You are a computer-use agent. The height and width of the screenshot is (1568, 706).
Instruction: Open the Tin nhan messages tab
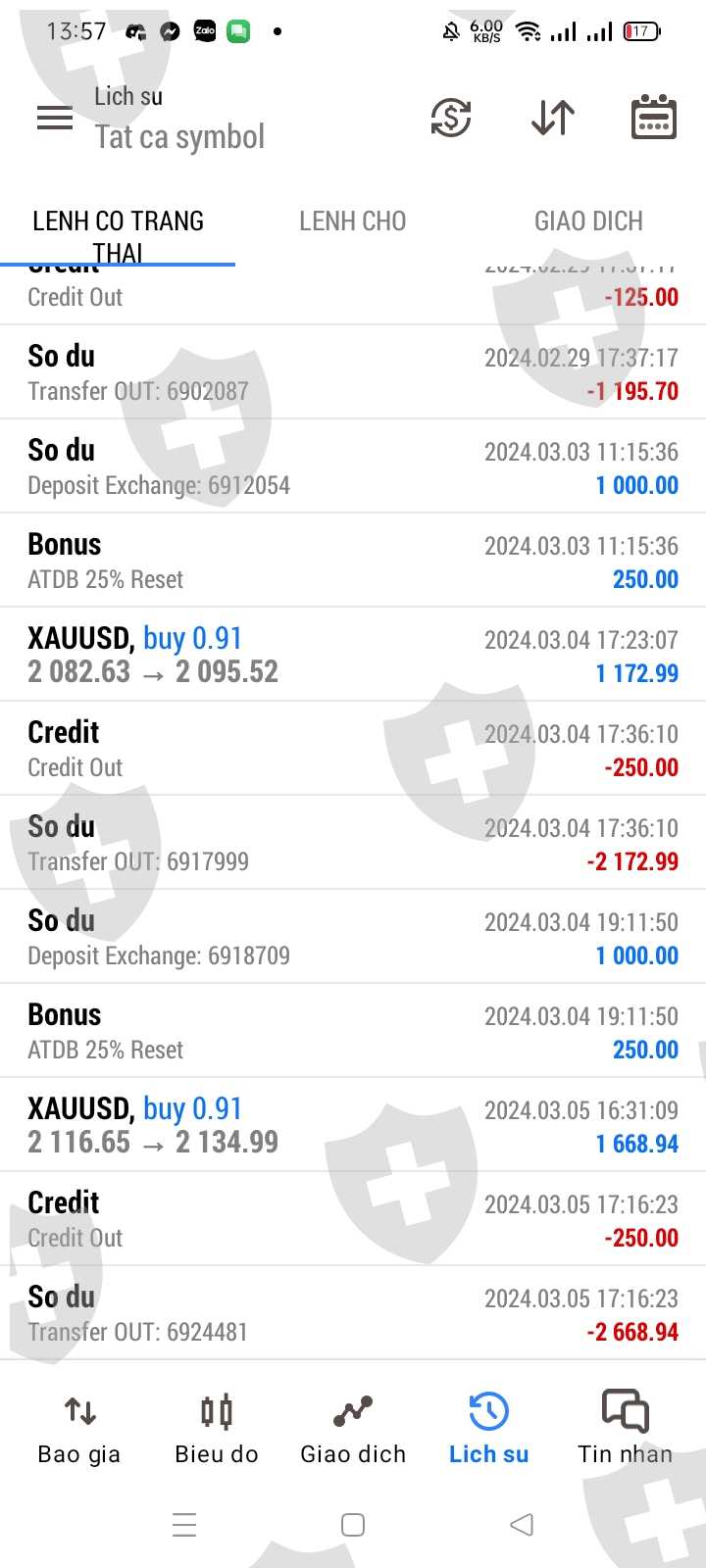(626, 1429)
